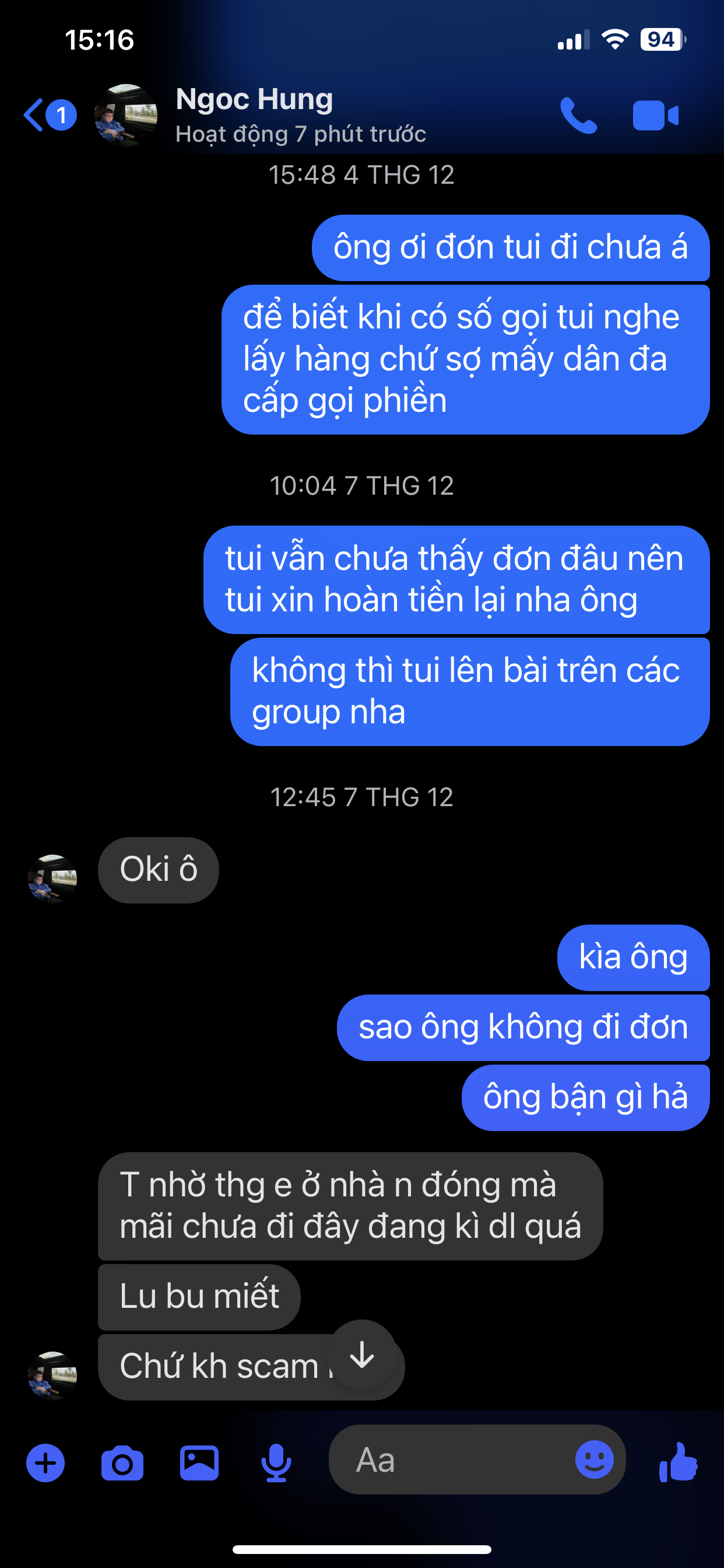Focus the Aa message input field
The image size is (724, 1568).
(x=450, y=1460)
